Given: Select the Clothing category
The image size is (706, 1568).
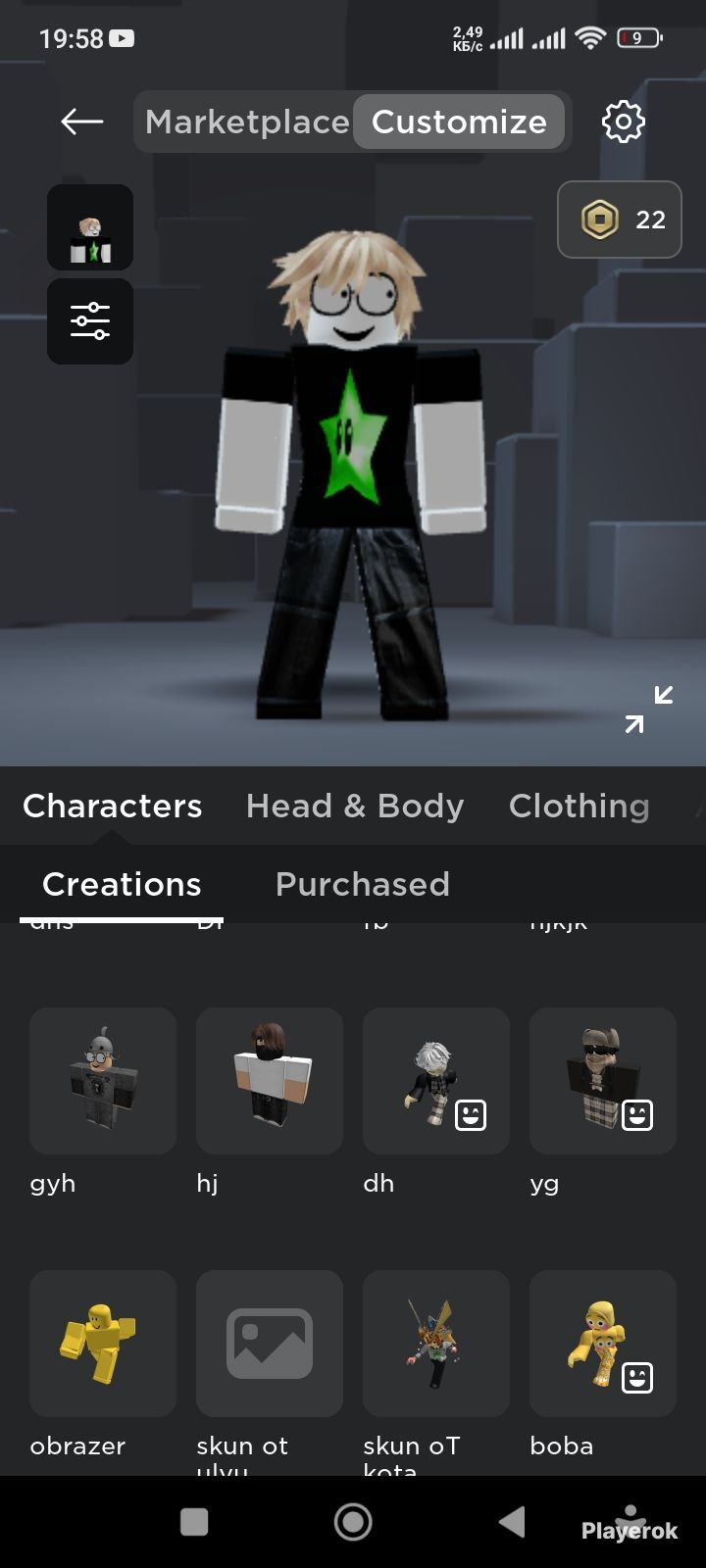Looking at the screenshot, I should click(579, 806).
